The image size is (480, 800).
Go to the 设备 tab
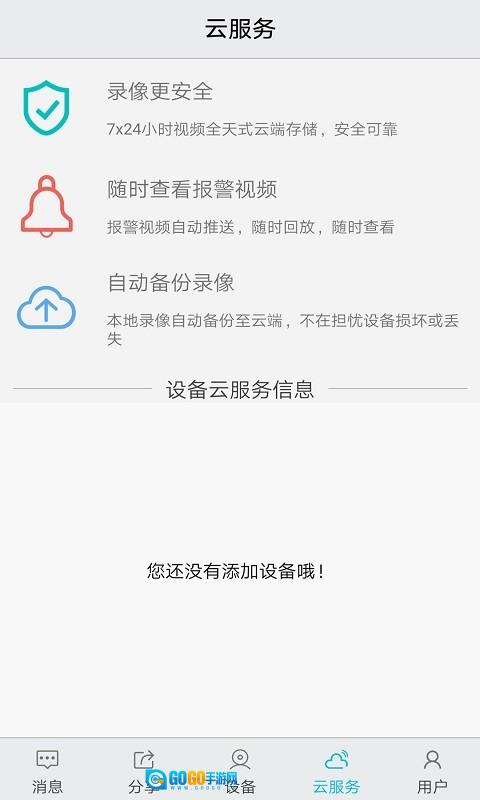[x=240, y=770]
